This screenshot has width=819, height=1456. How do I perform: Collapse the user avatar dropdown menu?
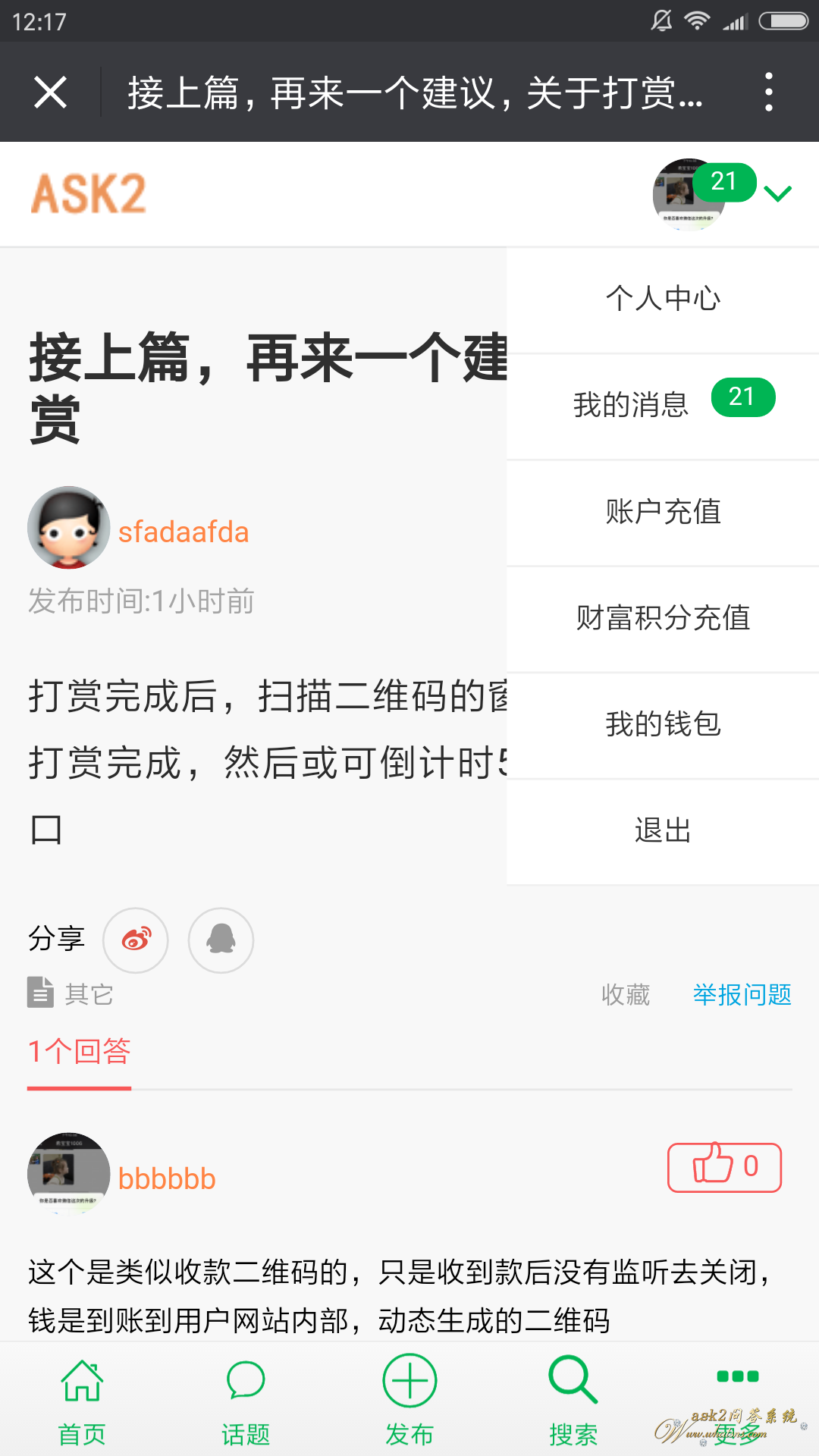click(778, 194)
